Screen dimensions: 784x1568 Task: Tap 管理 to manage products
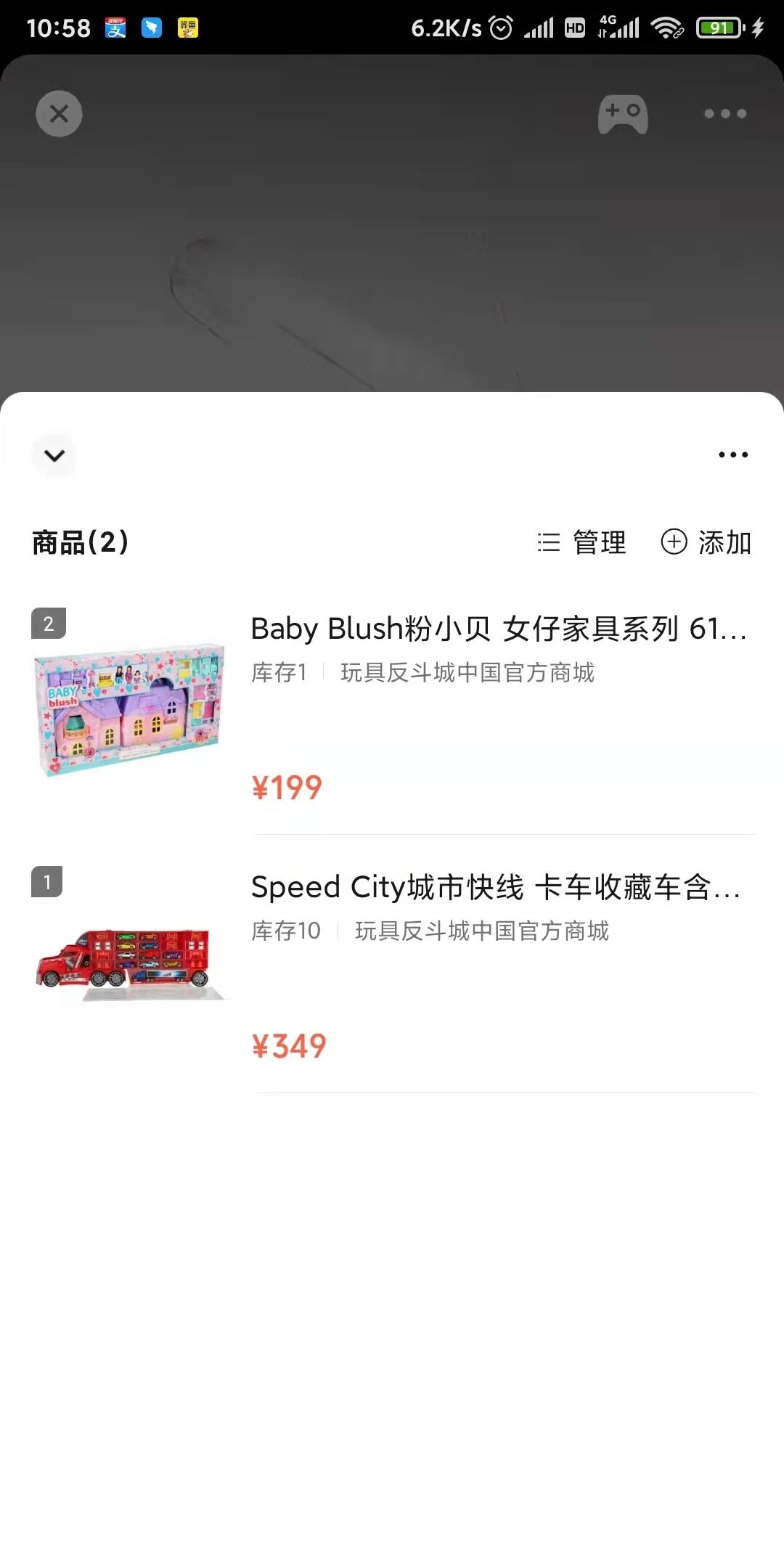tap(582, 542)
